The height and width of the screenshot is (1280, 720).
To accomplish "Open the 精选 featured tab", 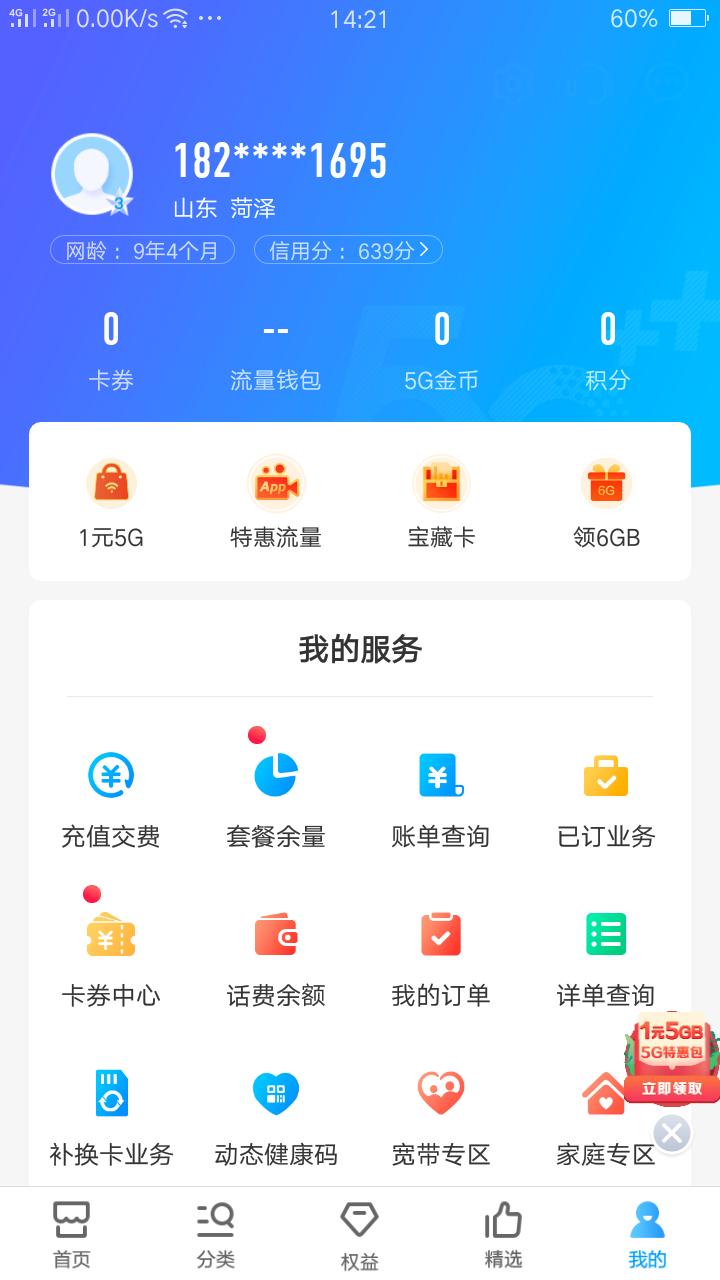I will click(x=503, y=1232).
